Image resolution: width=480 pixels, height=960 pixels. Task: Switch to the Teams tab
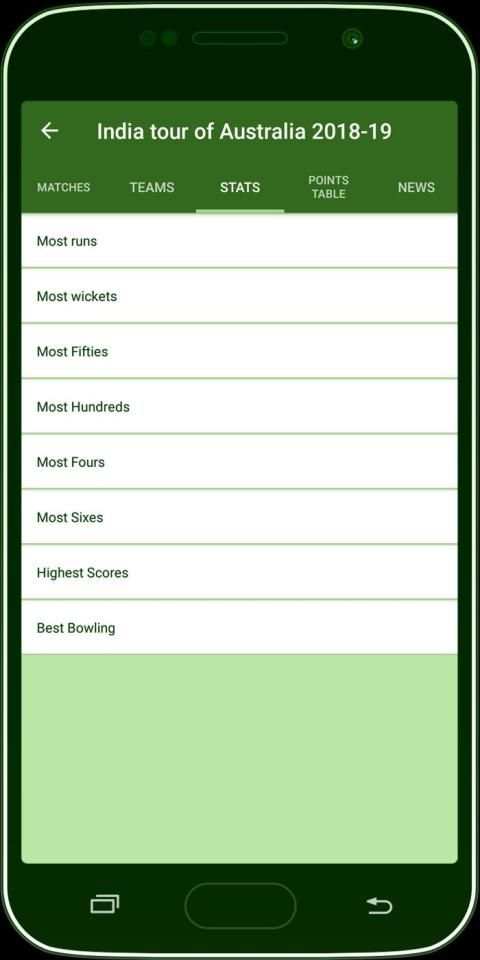pyautogui.click(x=152, y=187)
